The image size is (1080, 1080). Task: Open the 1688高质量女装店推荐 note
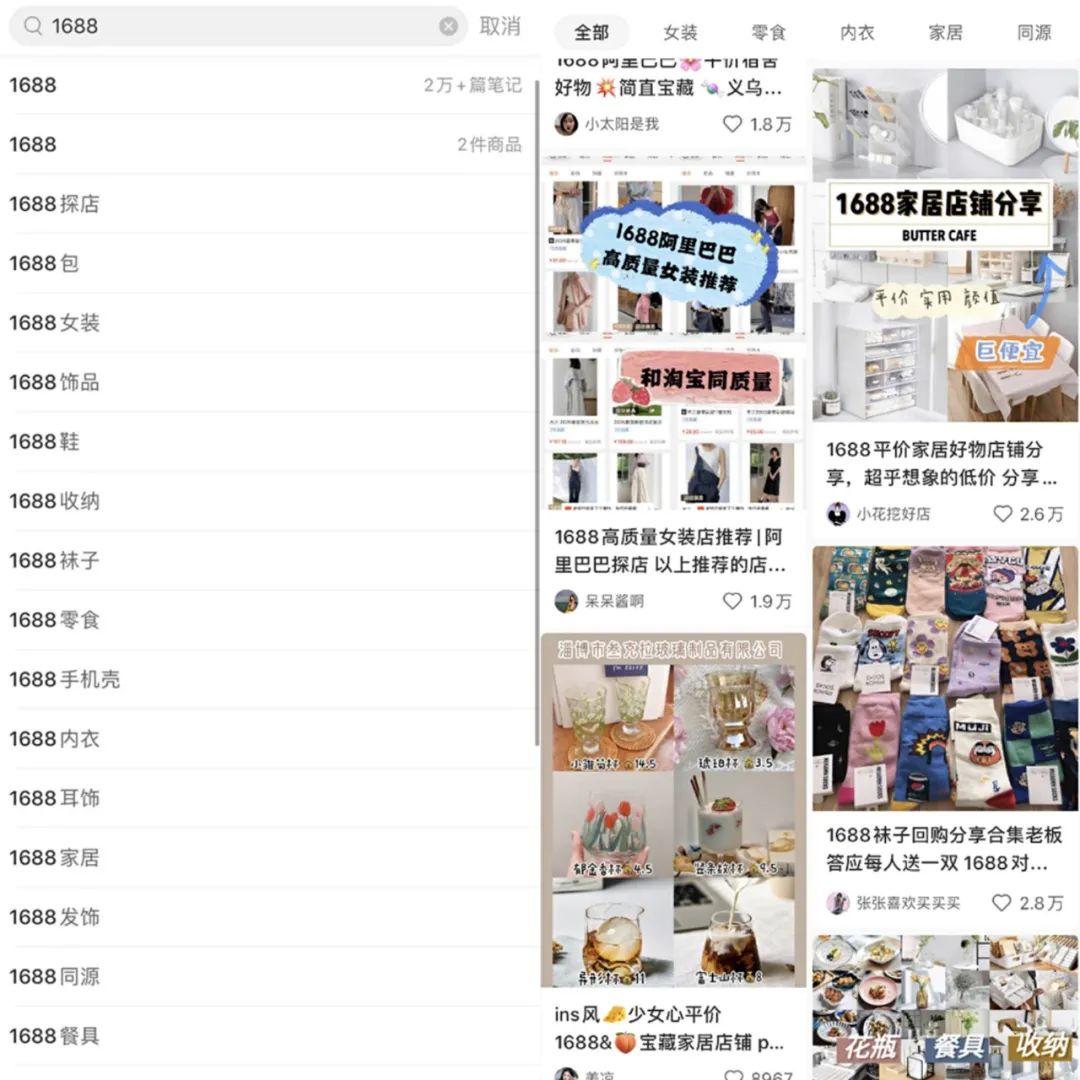click(x=672, y=550)
